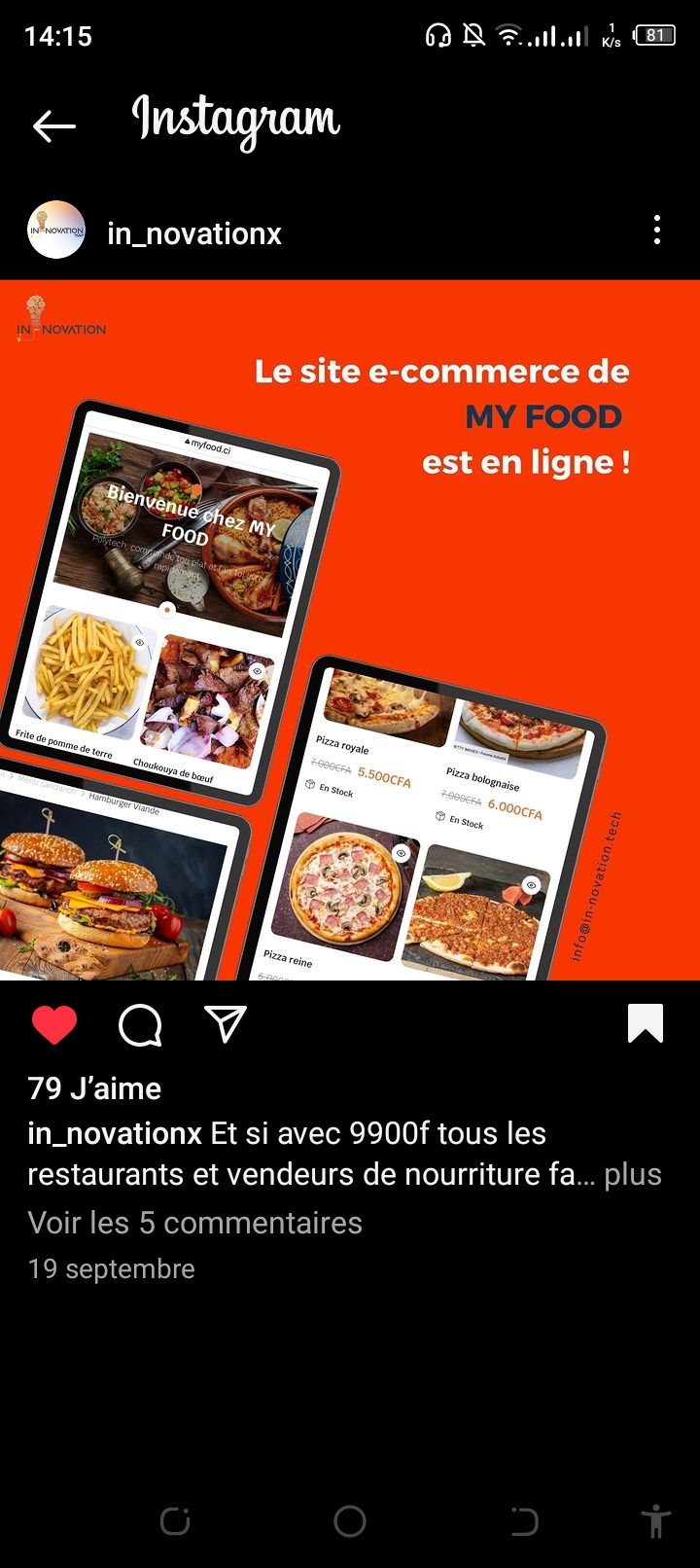Tap the MY FOOD e-commerce post image

coord(350,629)
